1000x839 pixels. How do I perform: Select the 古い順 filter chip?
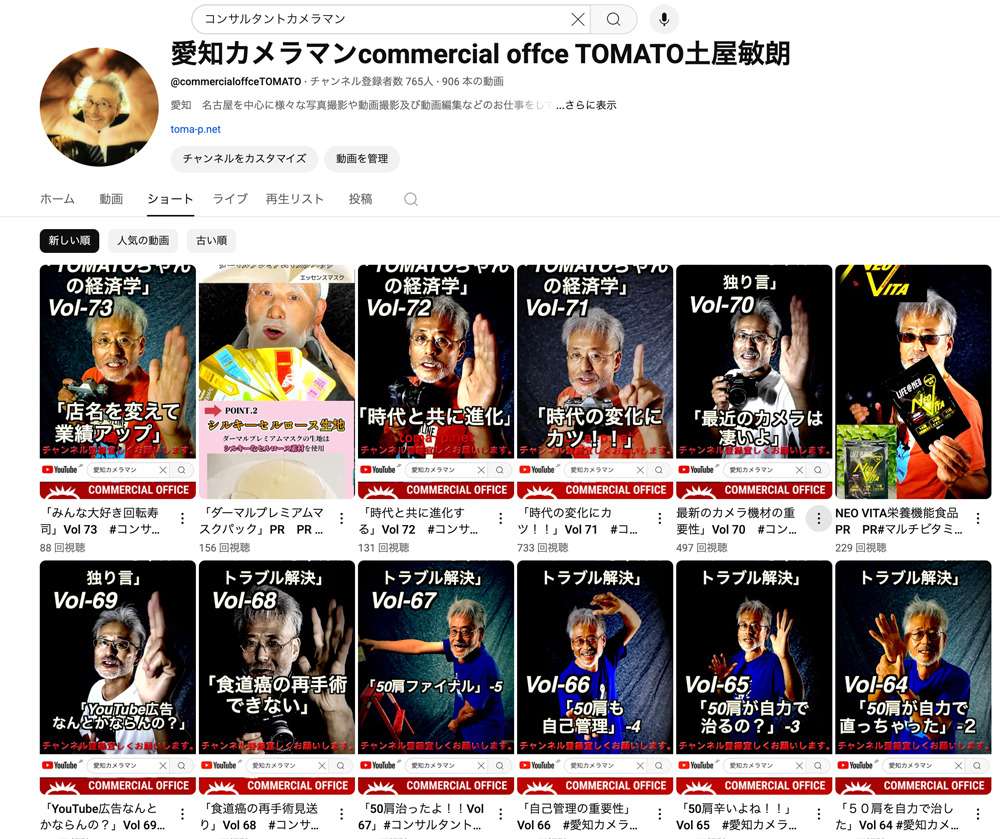[211, 240]
